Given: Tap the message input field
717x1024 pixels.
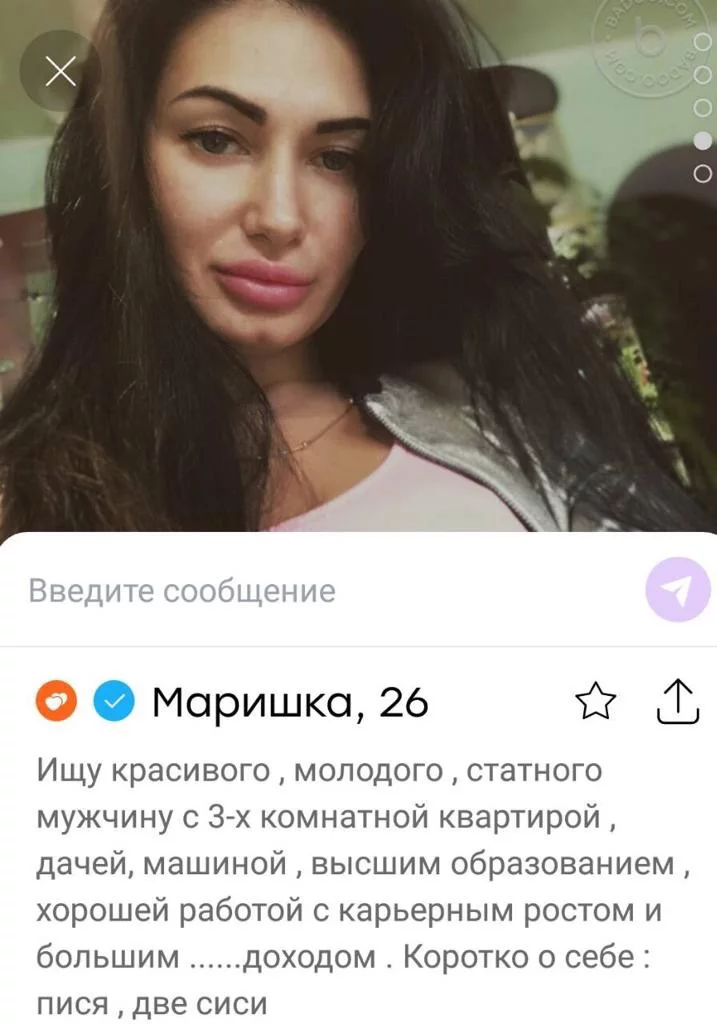Looking at the screenshot, I should (320, 591).
